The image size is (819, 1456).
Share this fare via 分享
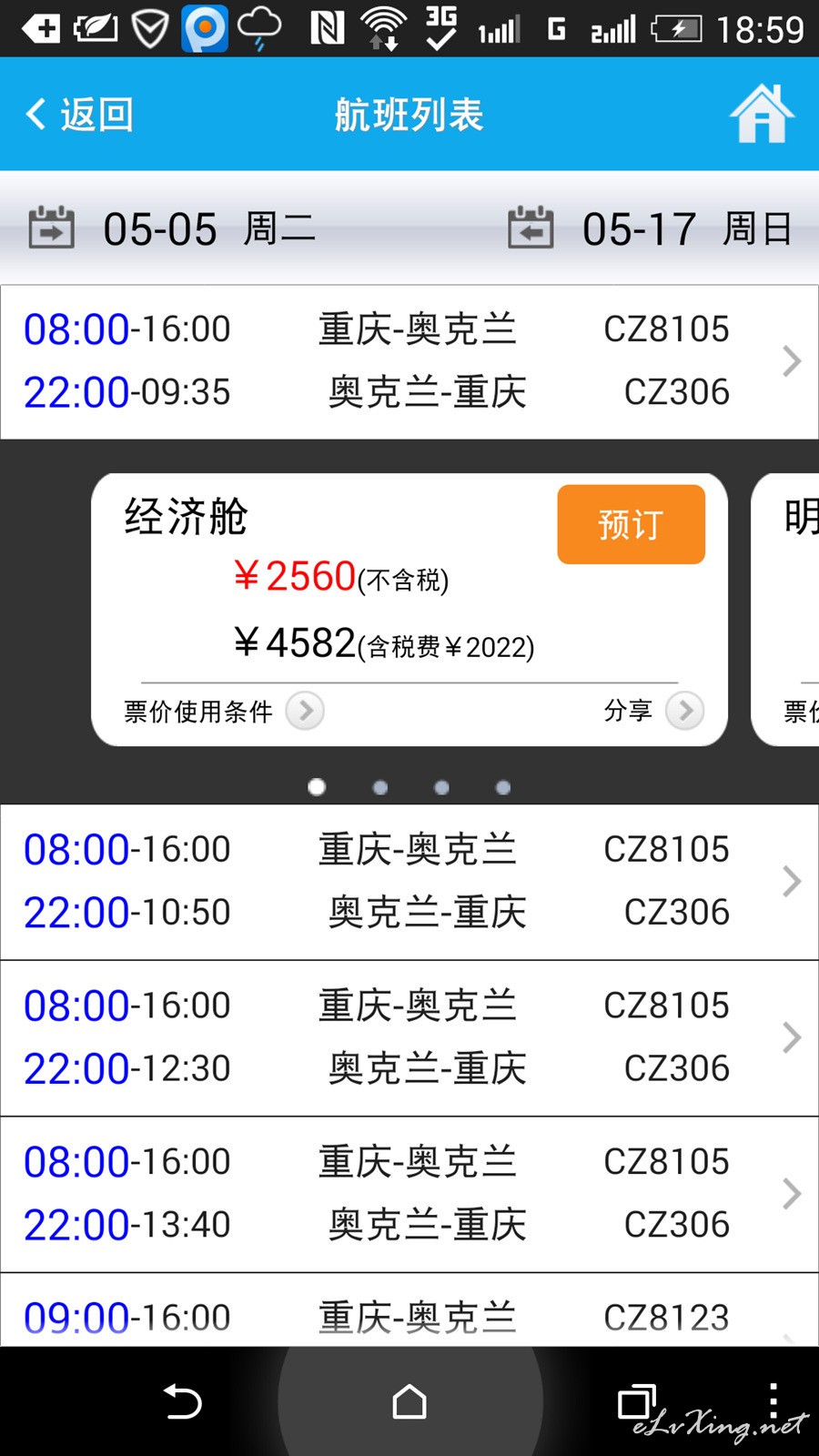click(653, 711)
